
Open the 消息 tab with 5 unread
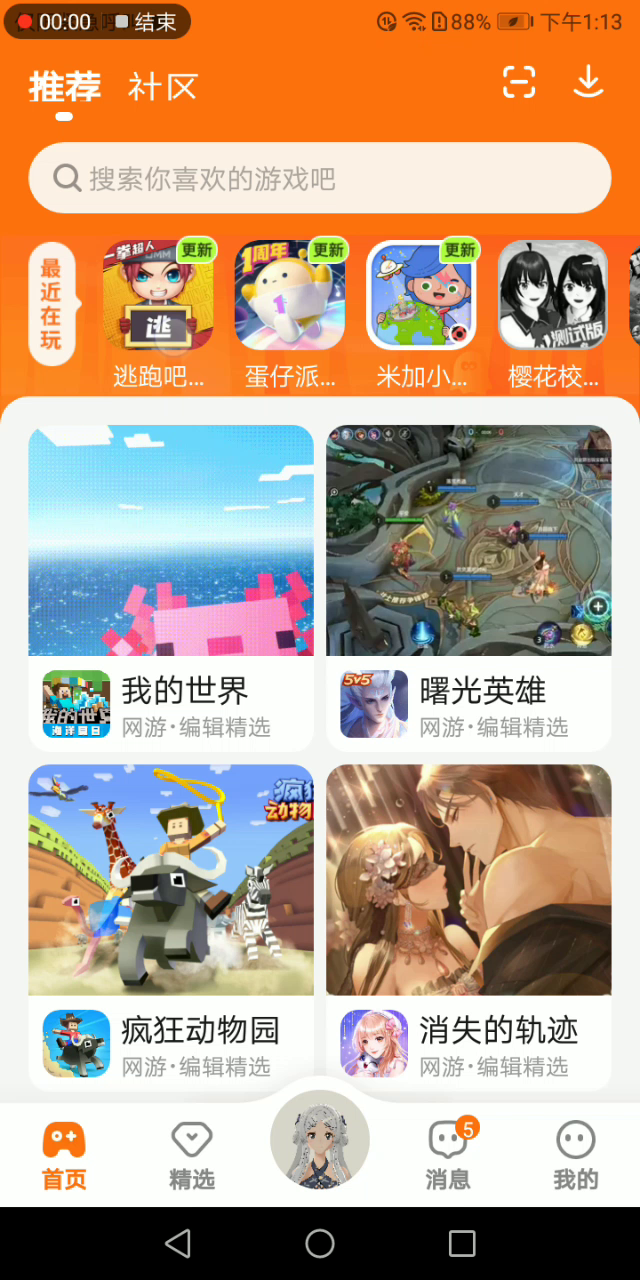[448, 1156]
